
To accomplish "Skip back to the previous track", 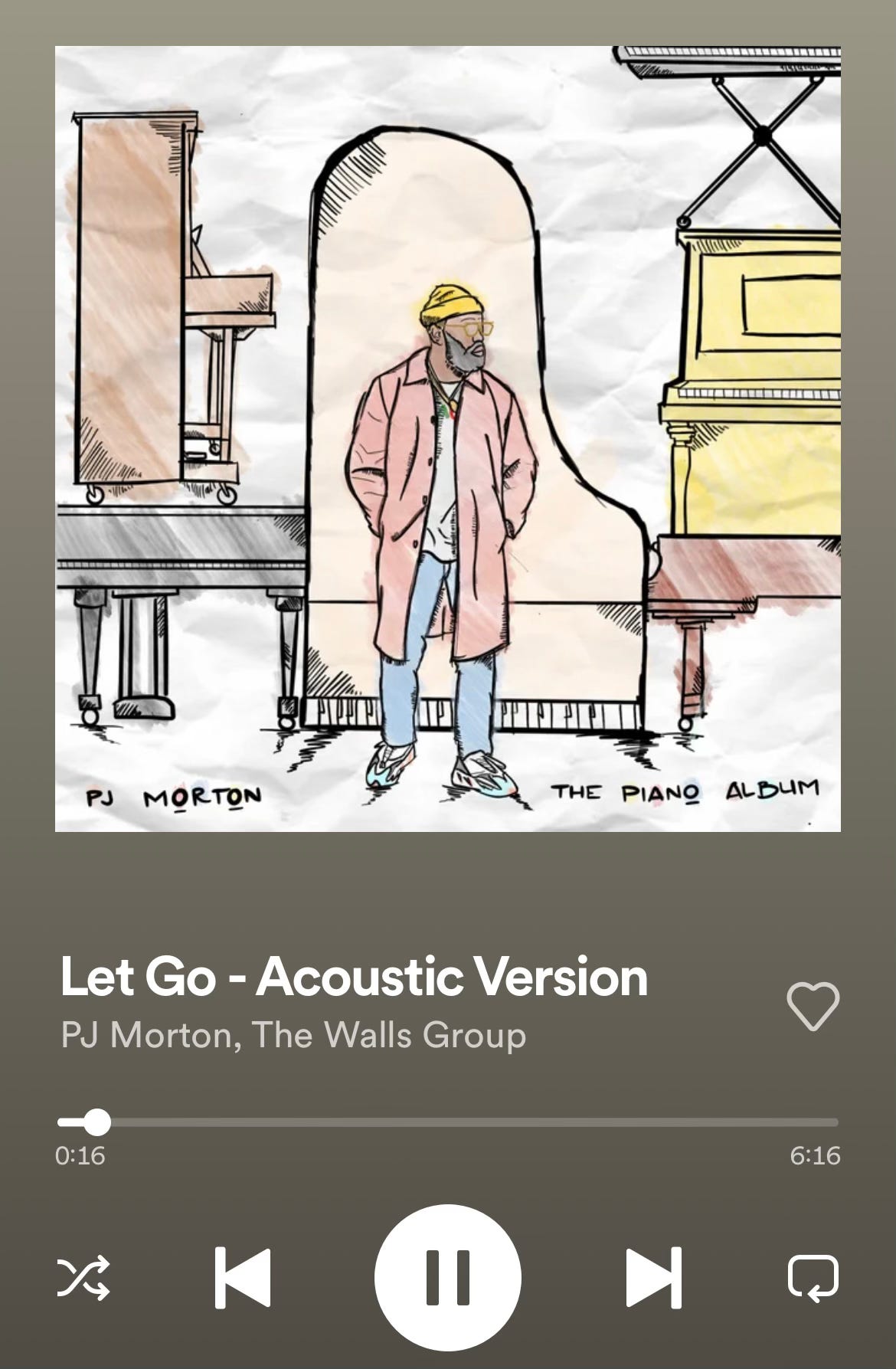I will pyautogui.click(x=243, y=1277).
